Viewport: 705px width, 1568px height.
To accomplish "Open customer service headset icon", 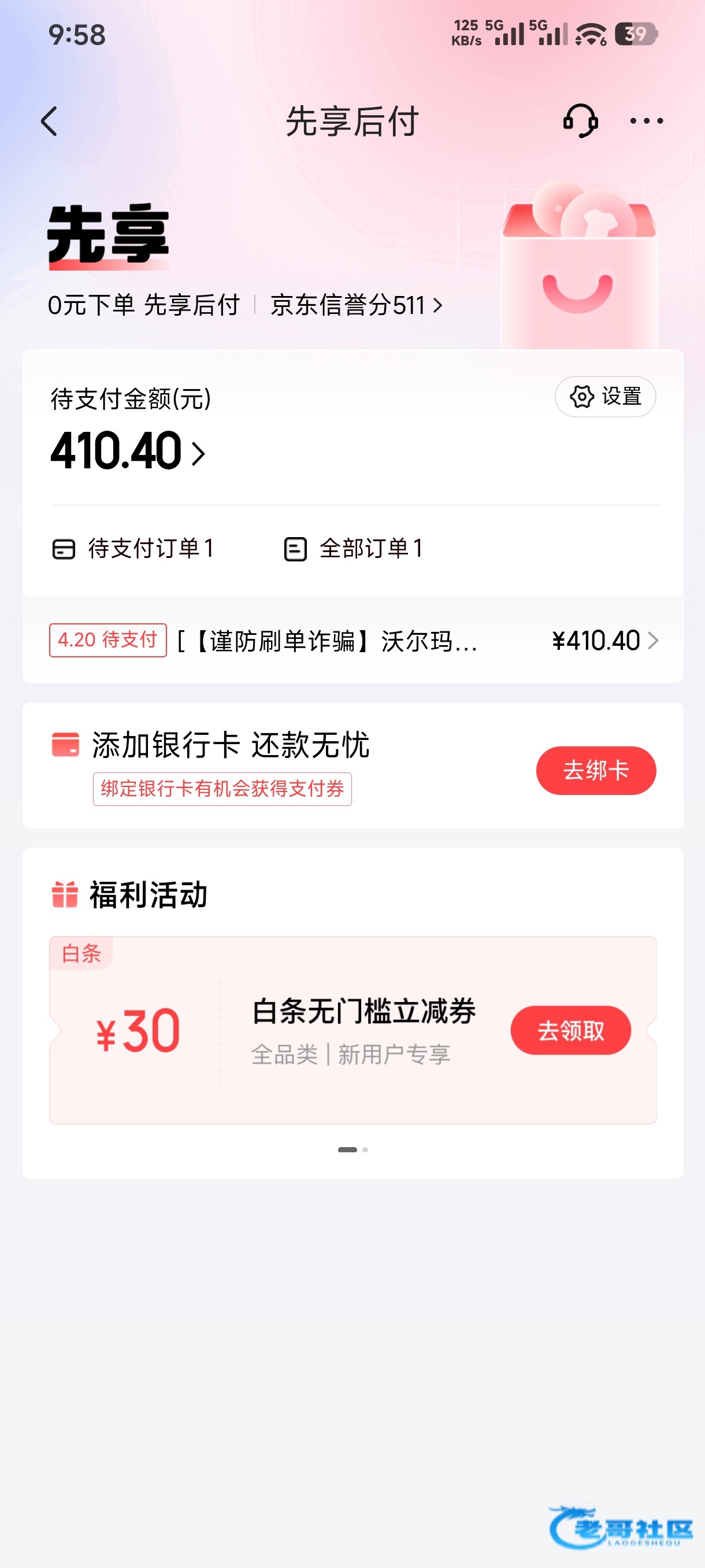I will [580, 120].
